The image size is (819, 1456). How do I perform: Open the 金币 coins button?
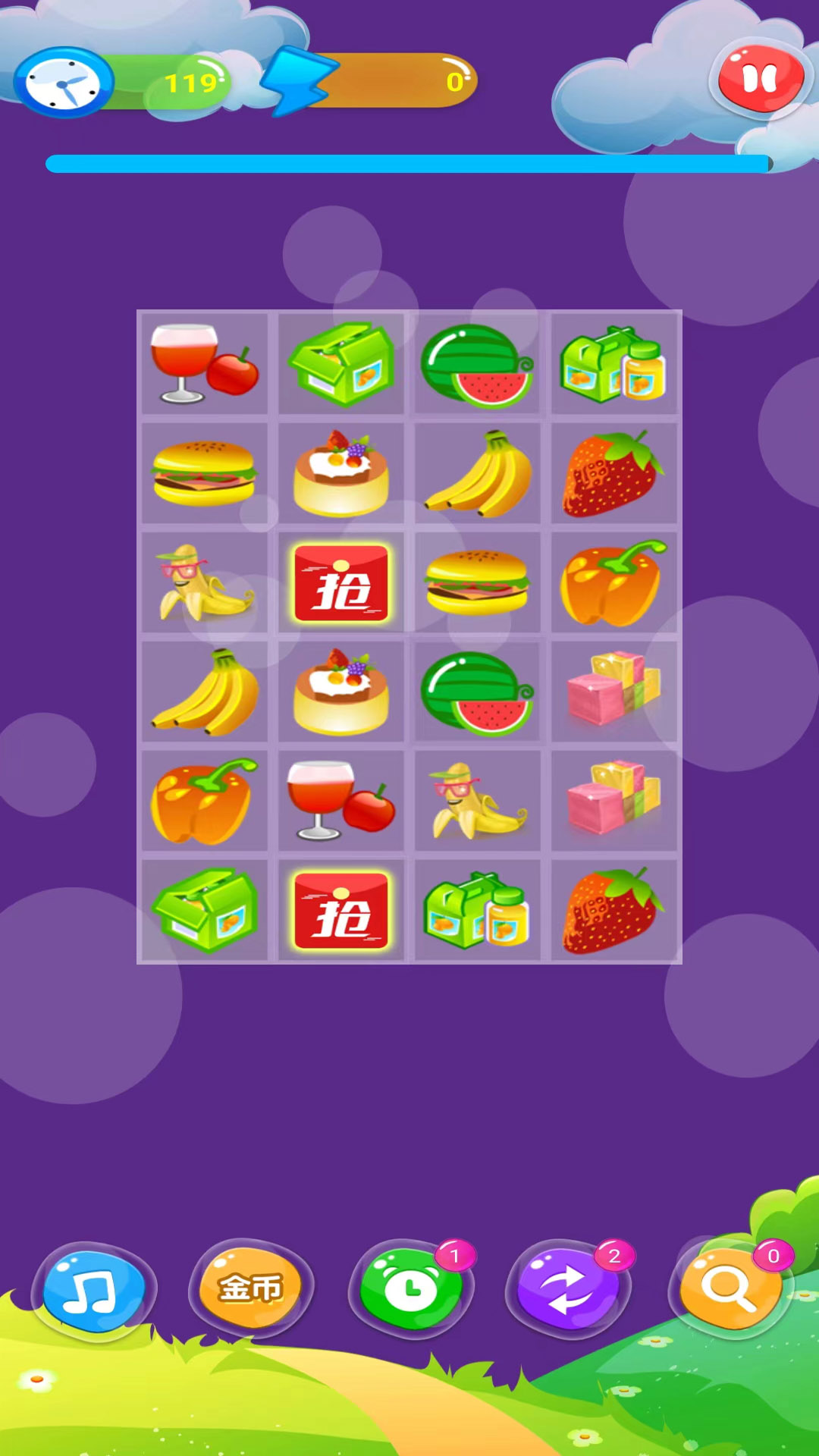pyautogui.click(x=251, y=1288)
